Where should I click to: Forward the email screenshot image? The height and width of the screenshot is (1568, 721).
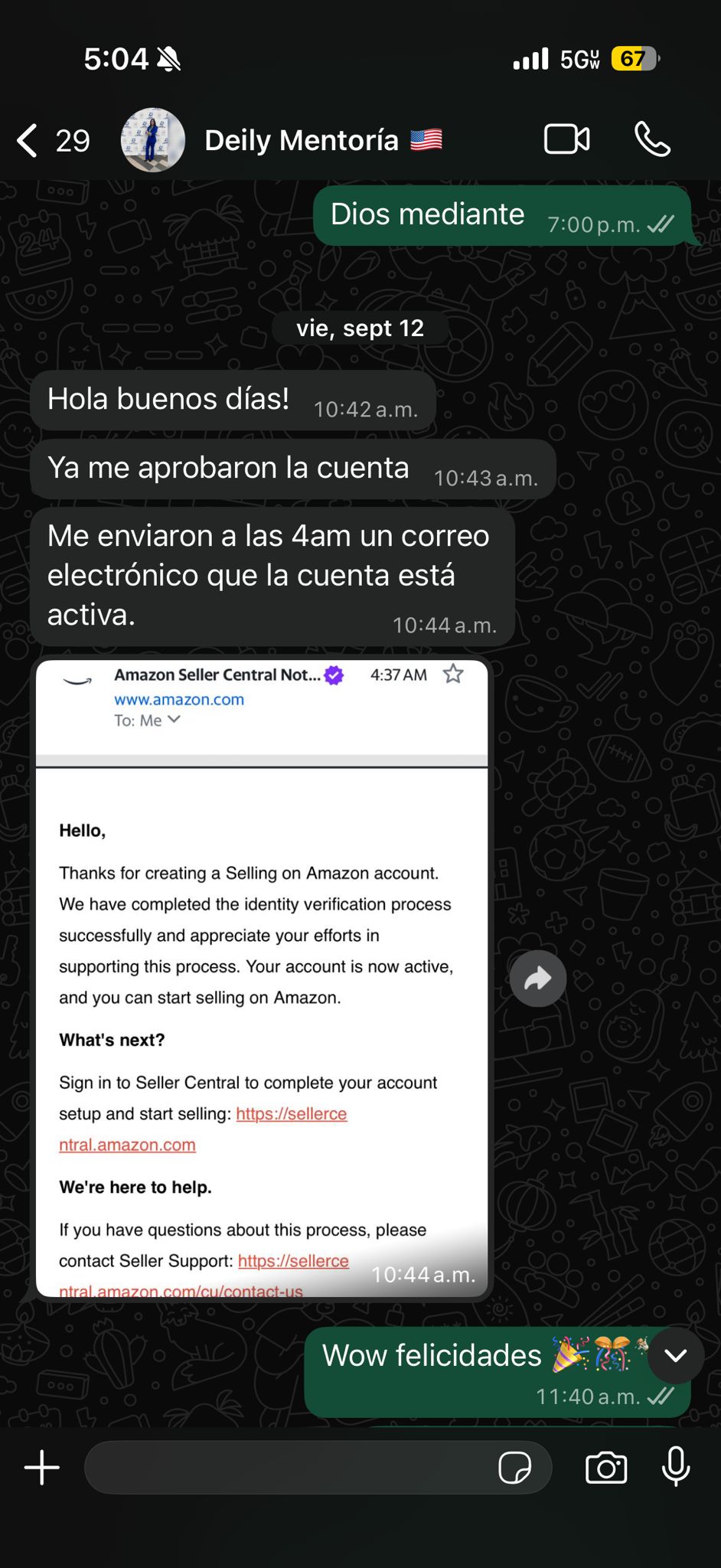click(538, 978)
